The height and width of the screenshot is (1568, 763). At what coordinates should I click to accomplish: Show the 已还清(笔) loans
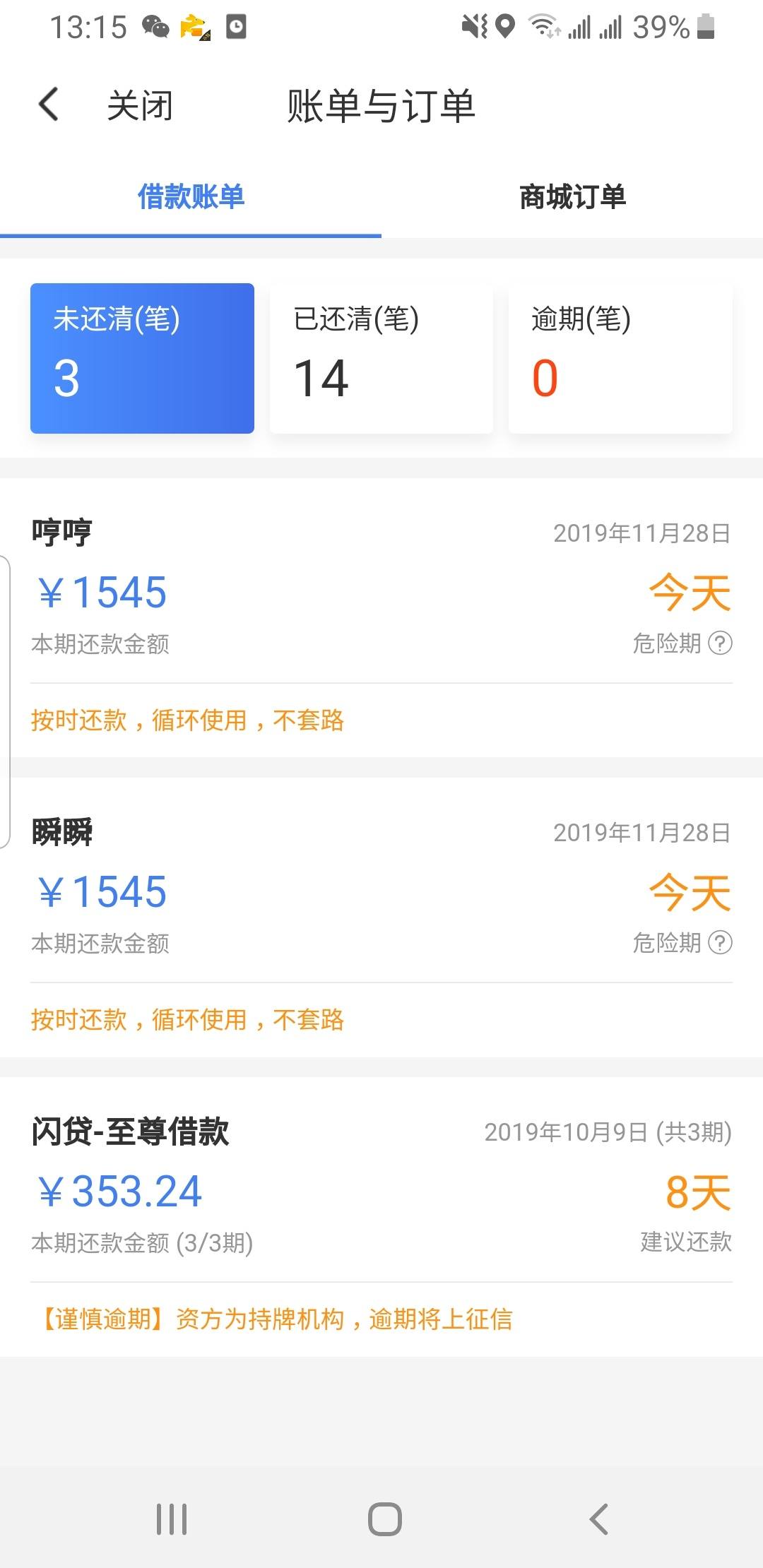381,358
